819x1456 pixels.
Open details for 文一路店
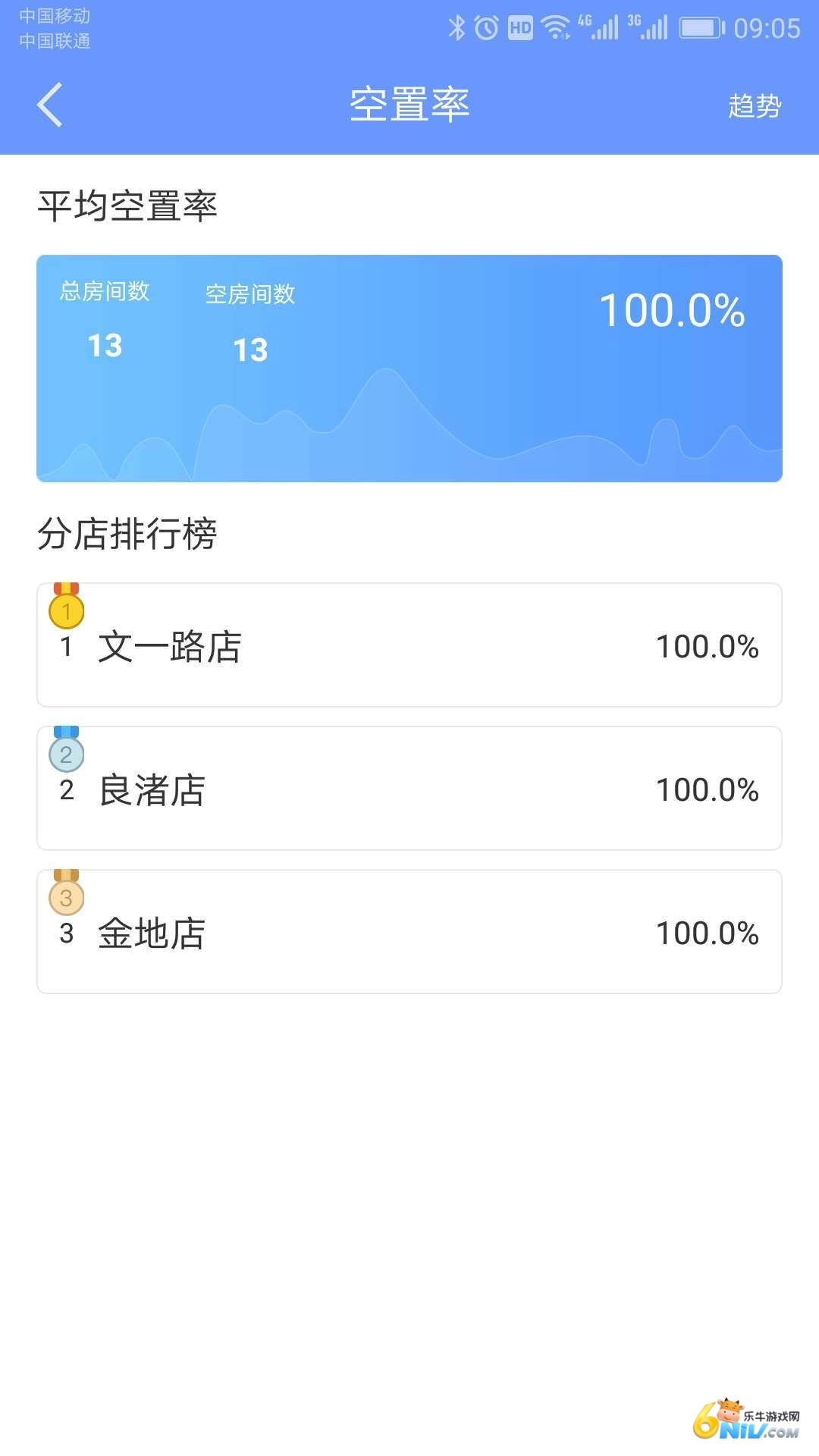pos(409,645)
